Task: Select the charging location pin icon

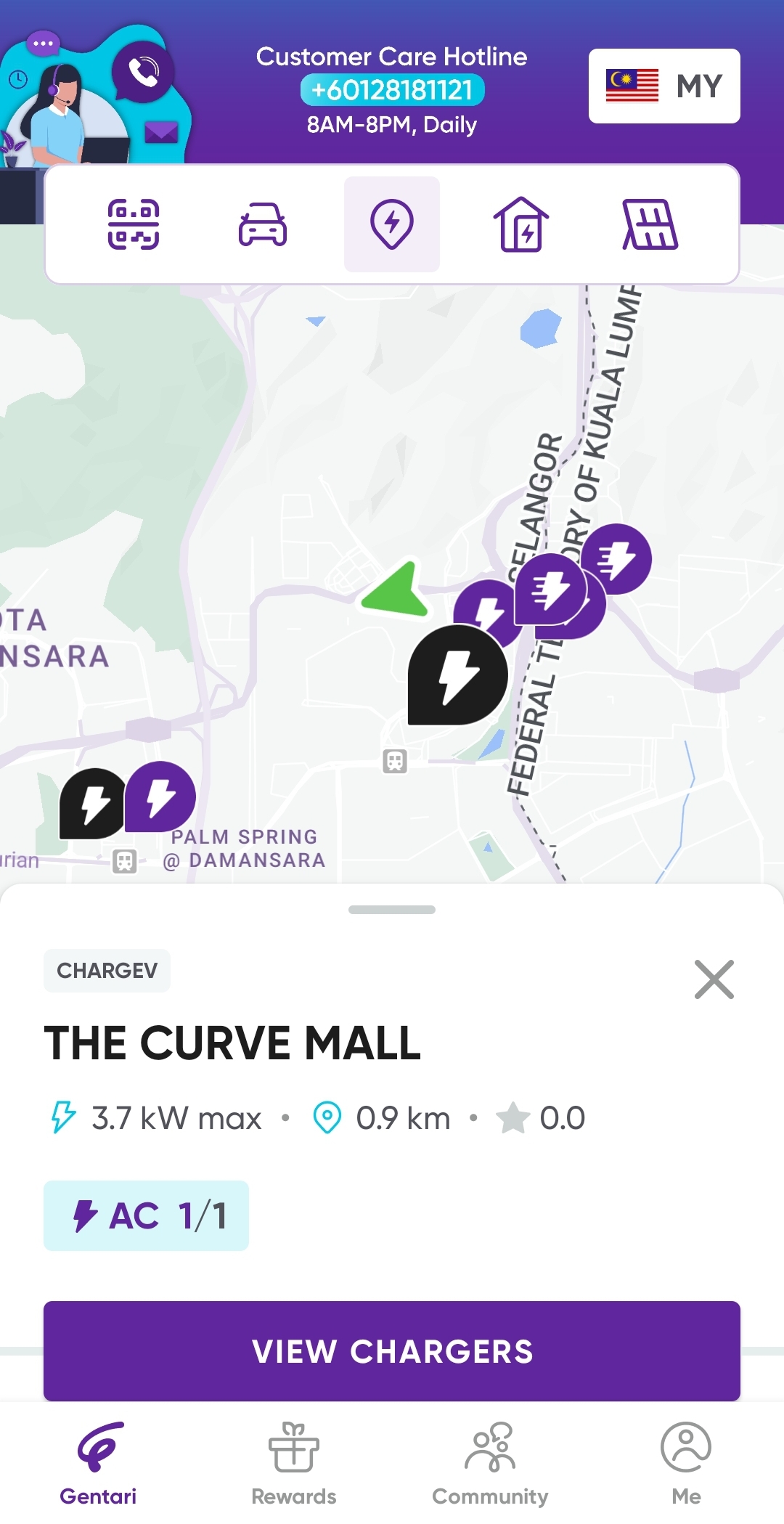Action: point(392,224)
